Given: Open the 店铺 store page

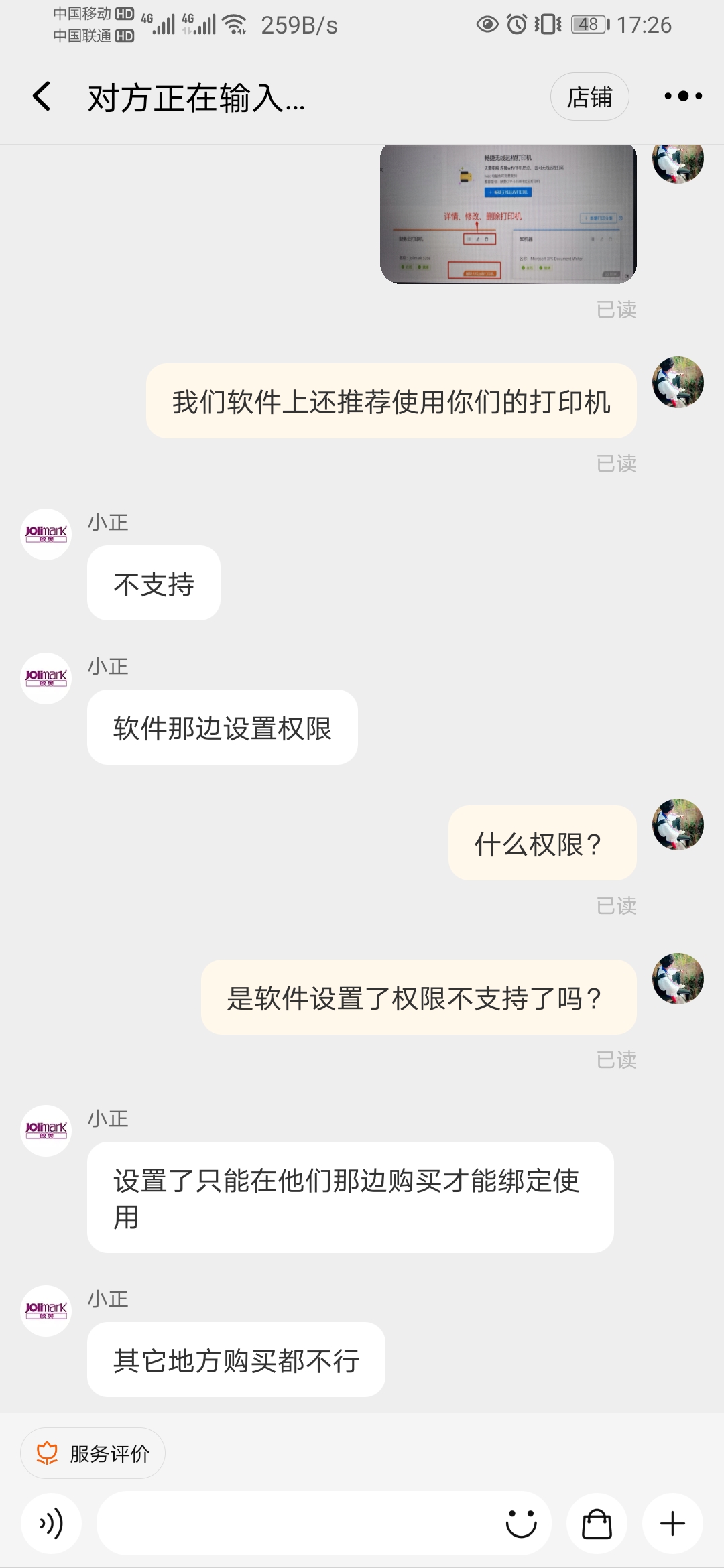Looking at the screenshot, I should coord(589,96).
